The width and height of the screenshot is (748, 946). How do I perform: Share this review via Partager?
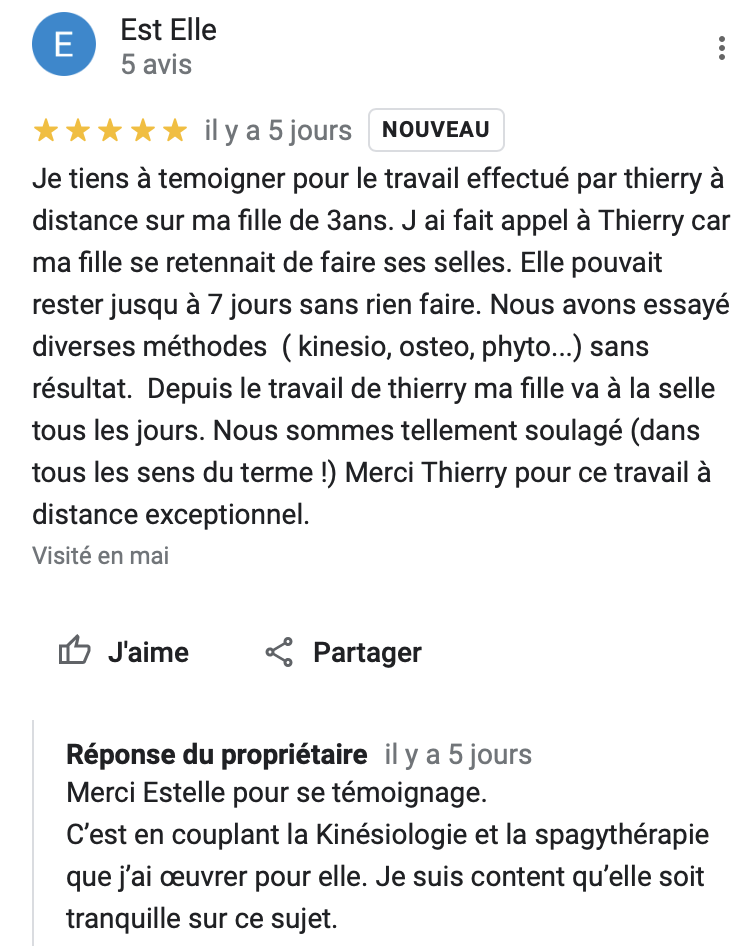(343, 652)
